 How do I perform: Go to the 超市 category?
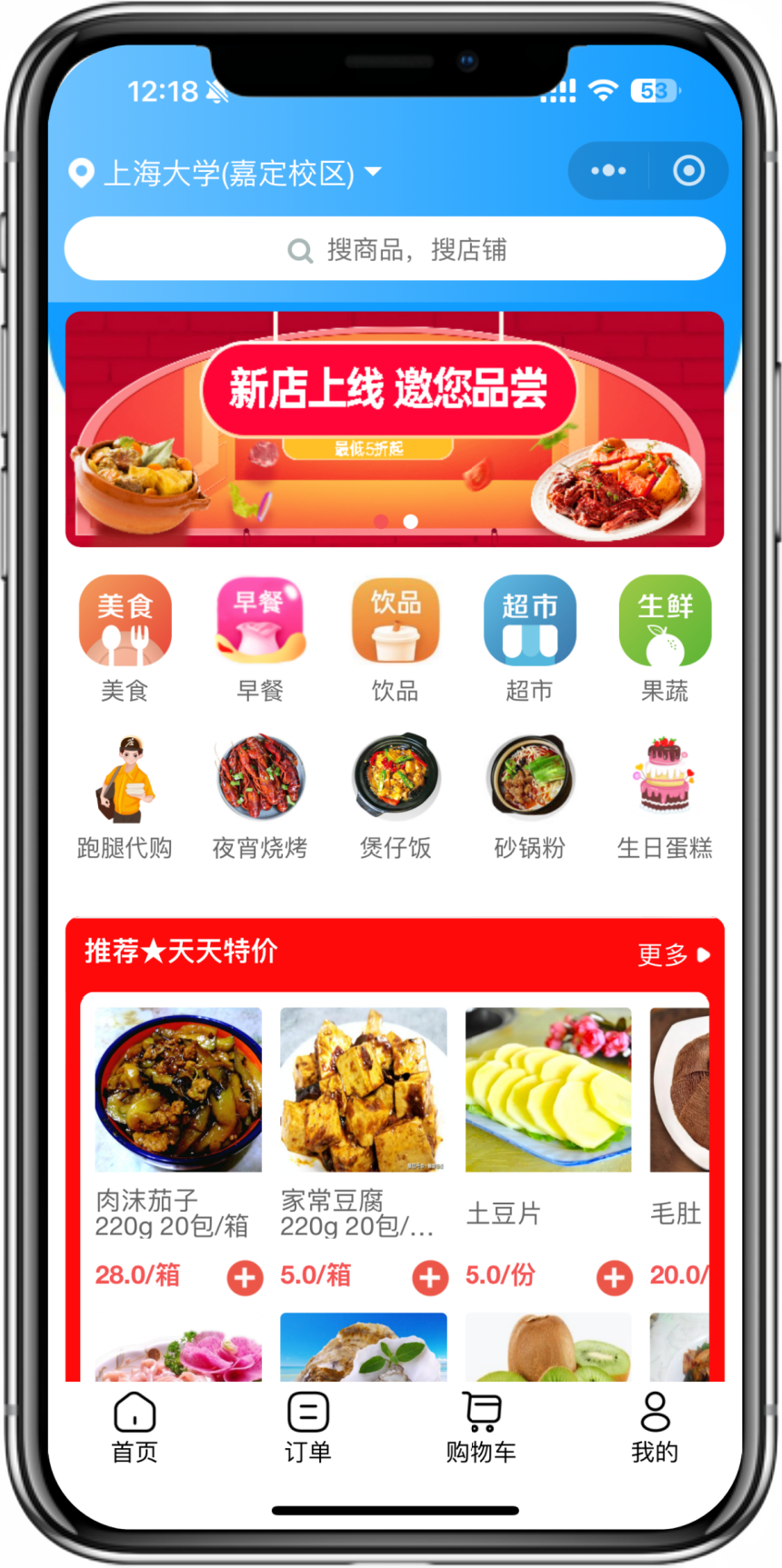click(529, 637)
